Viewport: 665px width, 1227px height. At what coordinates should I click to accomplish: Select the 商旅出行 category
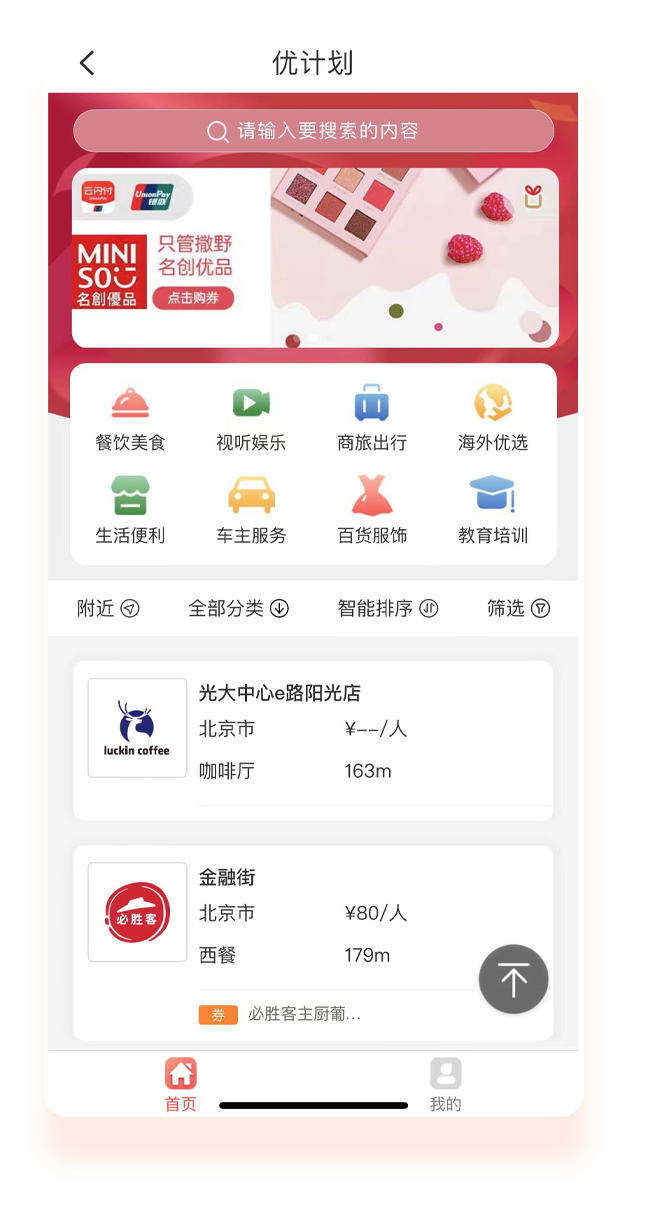pyautogui.click(x=372, y=419)
